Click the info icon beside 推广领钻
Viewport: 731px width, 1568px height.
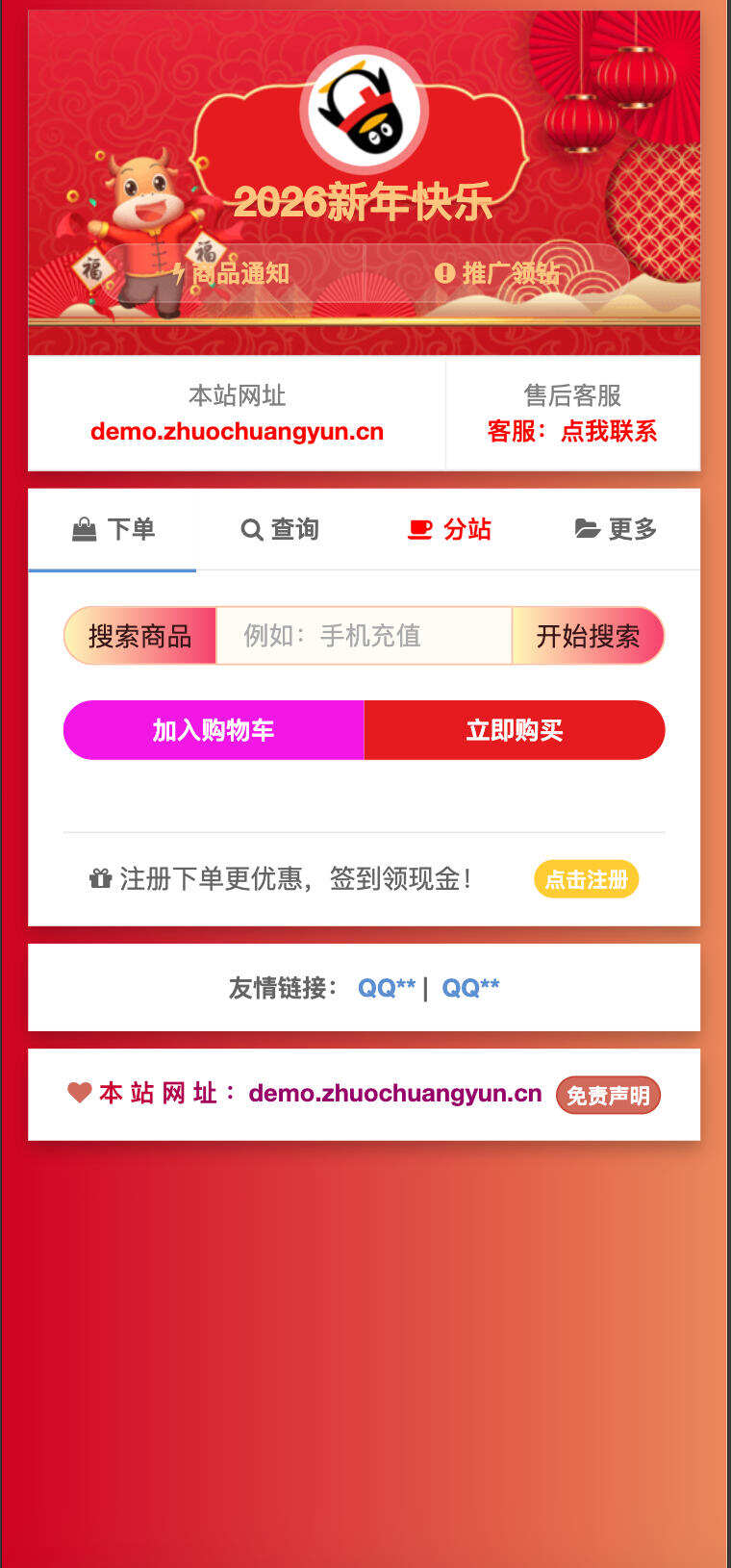click(x=445, y=271)
